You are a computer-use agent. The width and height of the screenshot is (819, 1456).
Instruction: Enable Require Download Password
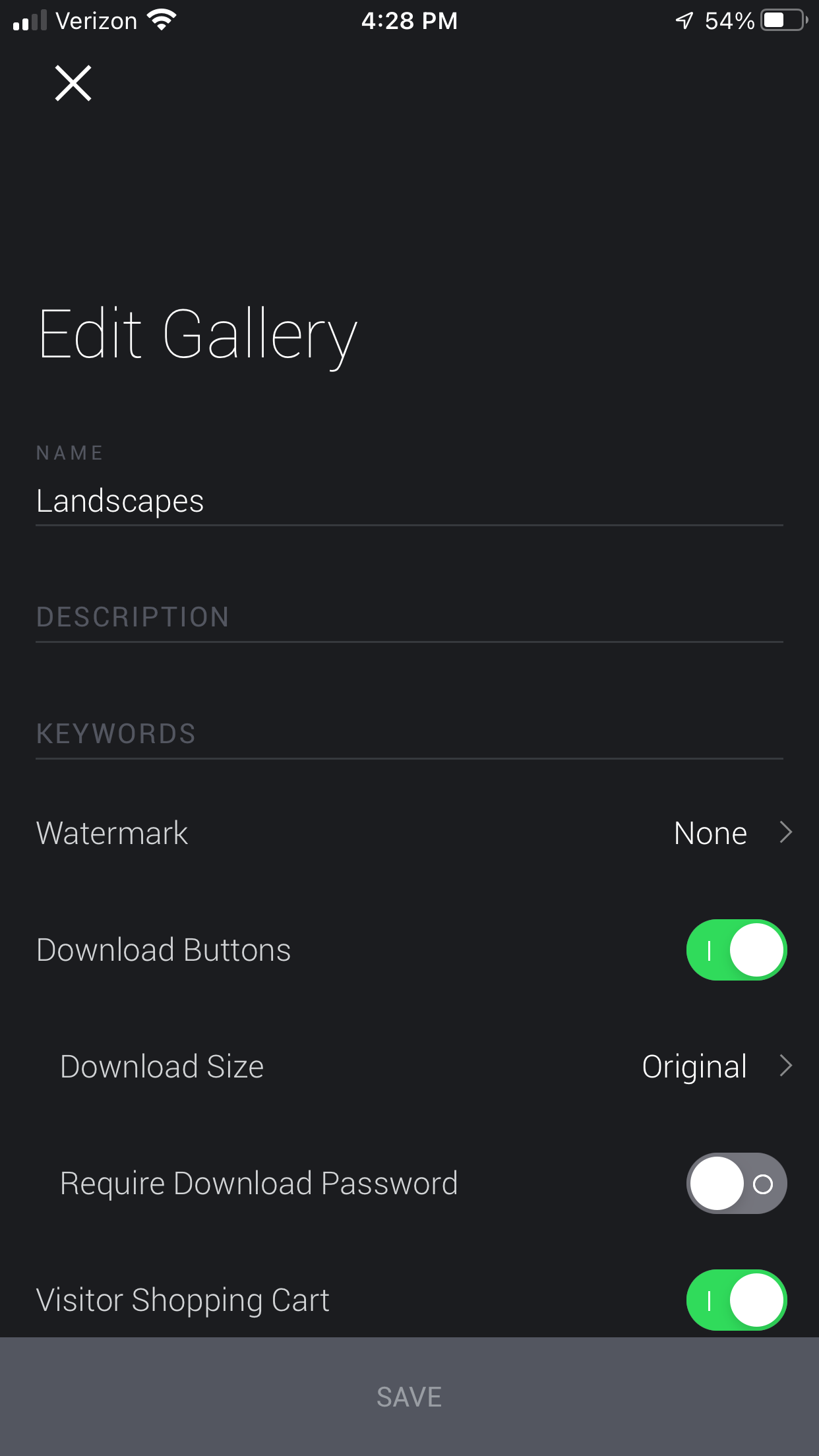(737, 1183)
